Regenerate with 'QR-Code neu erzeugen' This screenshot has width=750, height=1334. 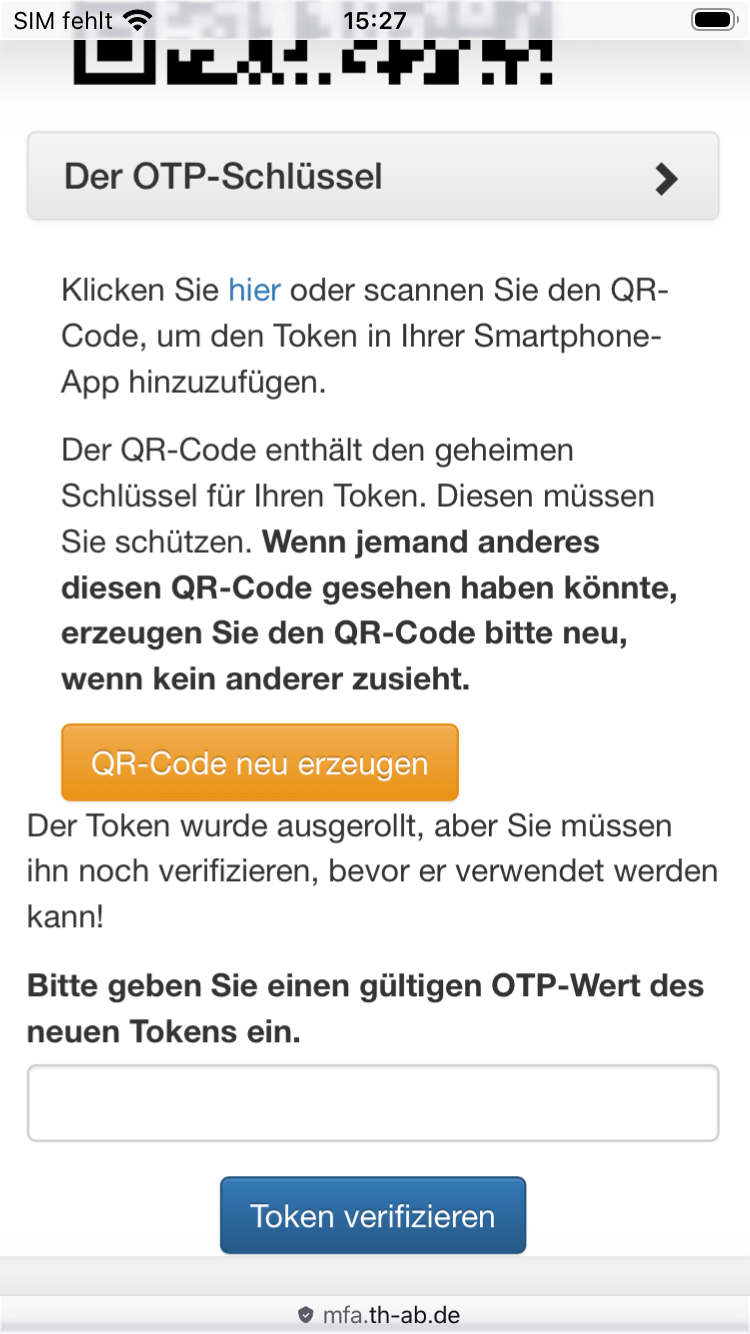pyautogui.click(x=260, y=763)
